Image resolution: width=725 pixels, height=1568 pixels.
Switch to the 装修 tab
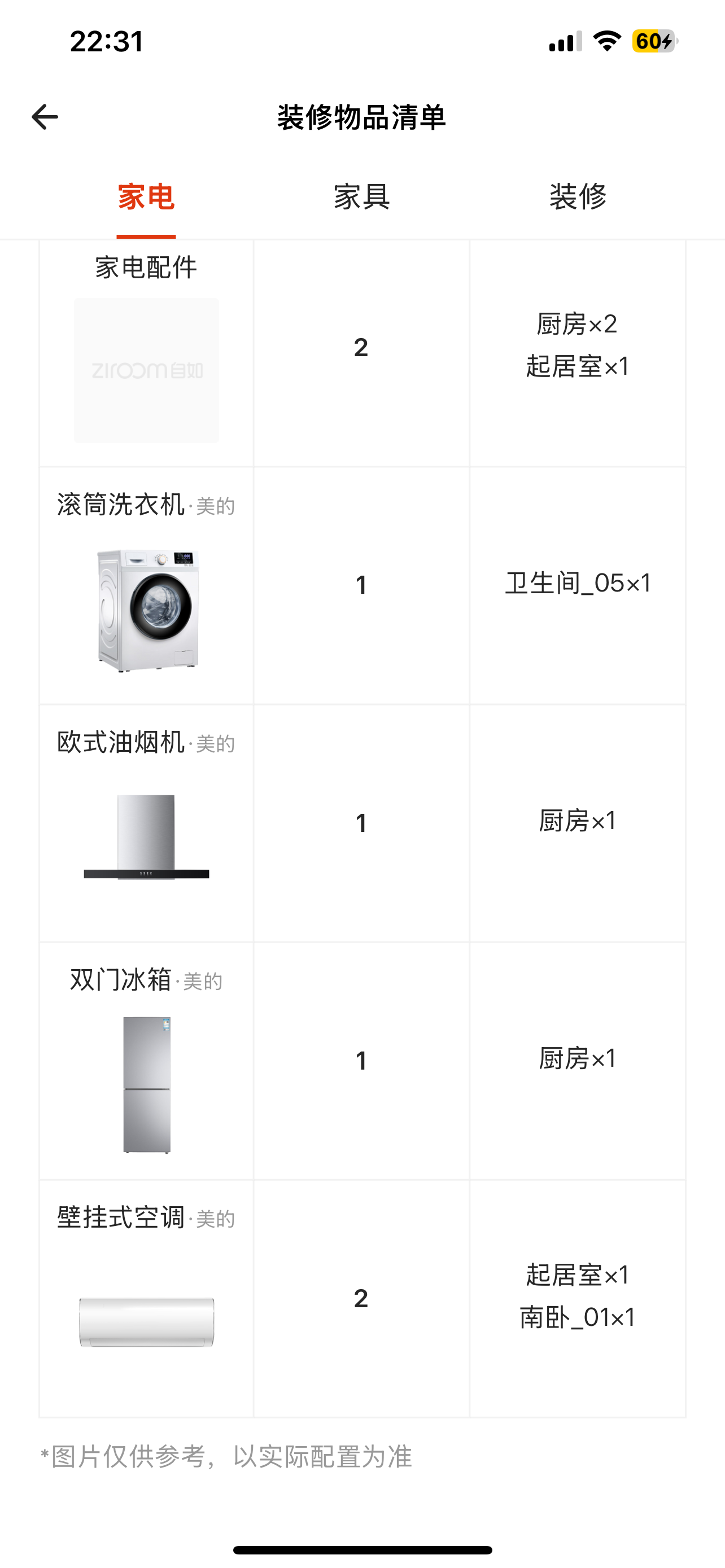[579, 198]
